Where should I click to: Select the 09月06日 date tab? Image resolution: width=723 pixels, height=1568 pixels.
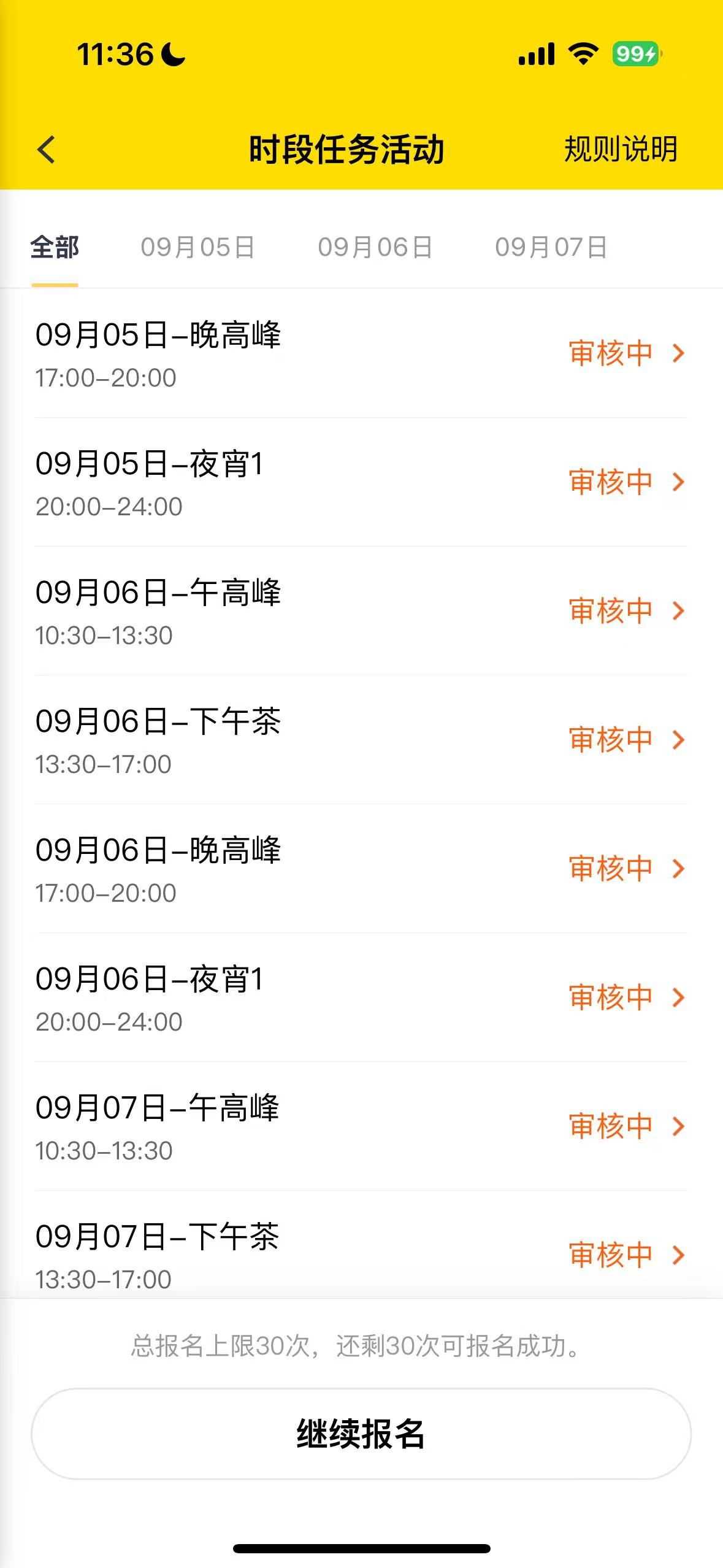pos(375,247)
